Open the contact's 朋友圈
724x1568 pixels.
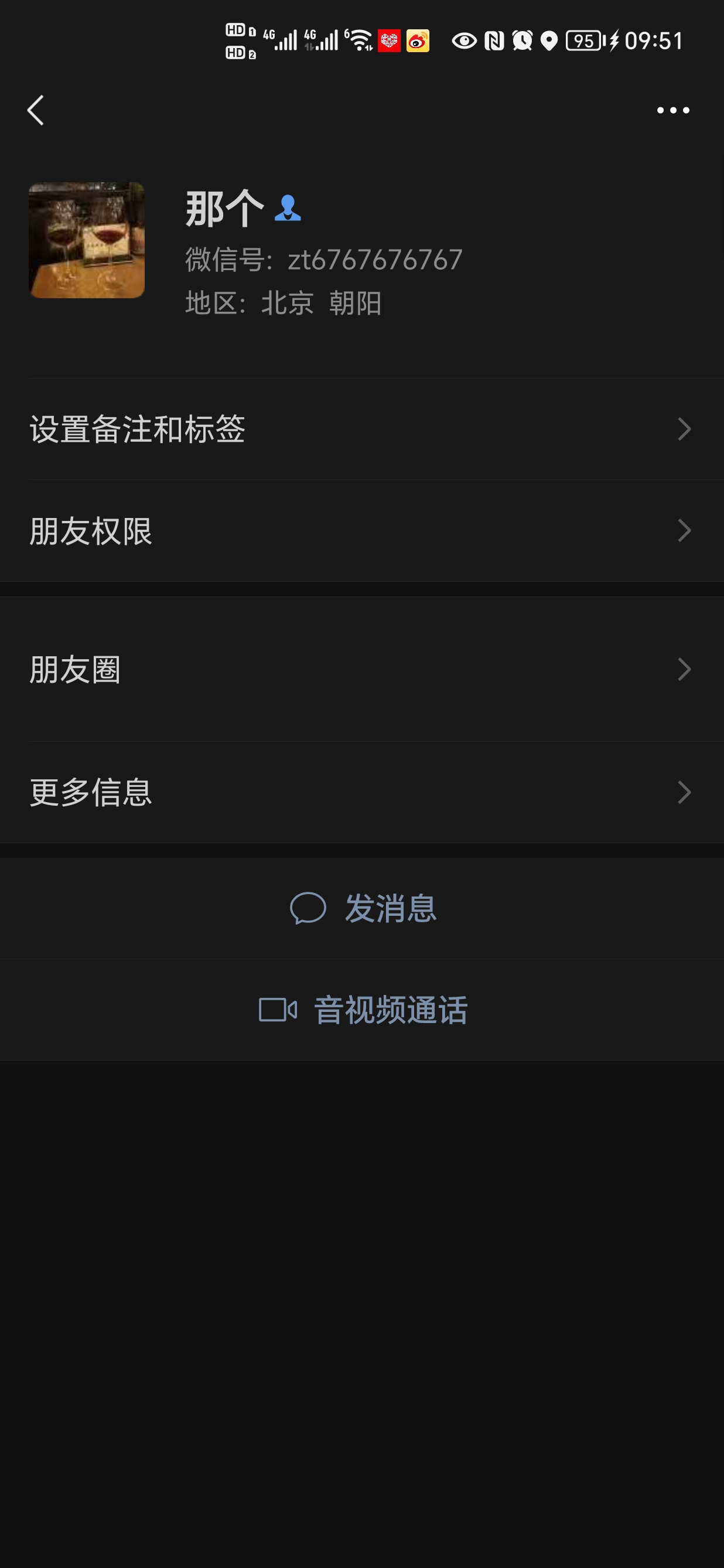(361, 670)
